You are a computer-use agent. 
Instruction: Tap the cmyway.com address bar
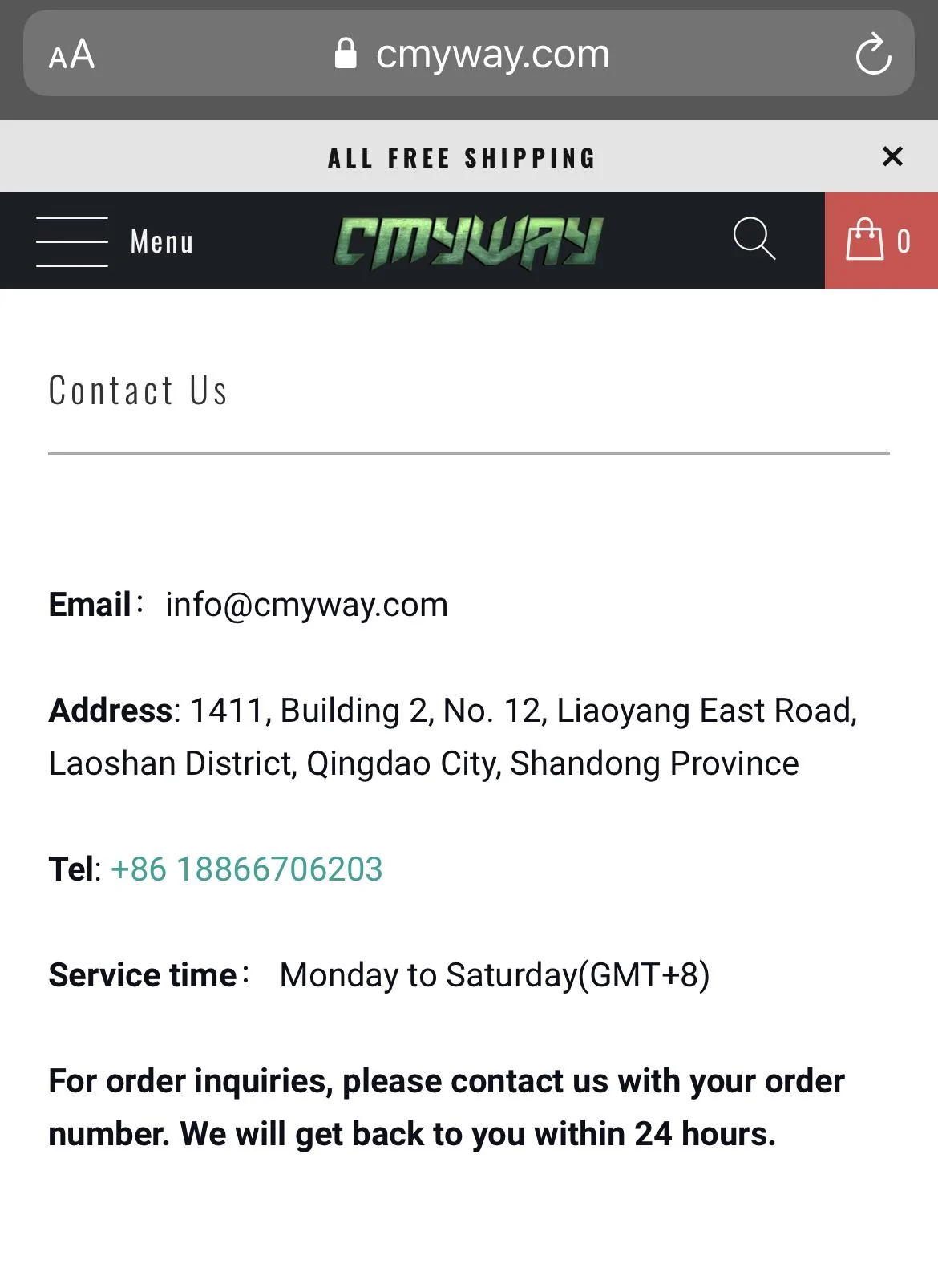coord(471,55)
